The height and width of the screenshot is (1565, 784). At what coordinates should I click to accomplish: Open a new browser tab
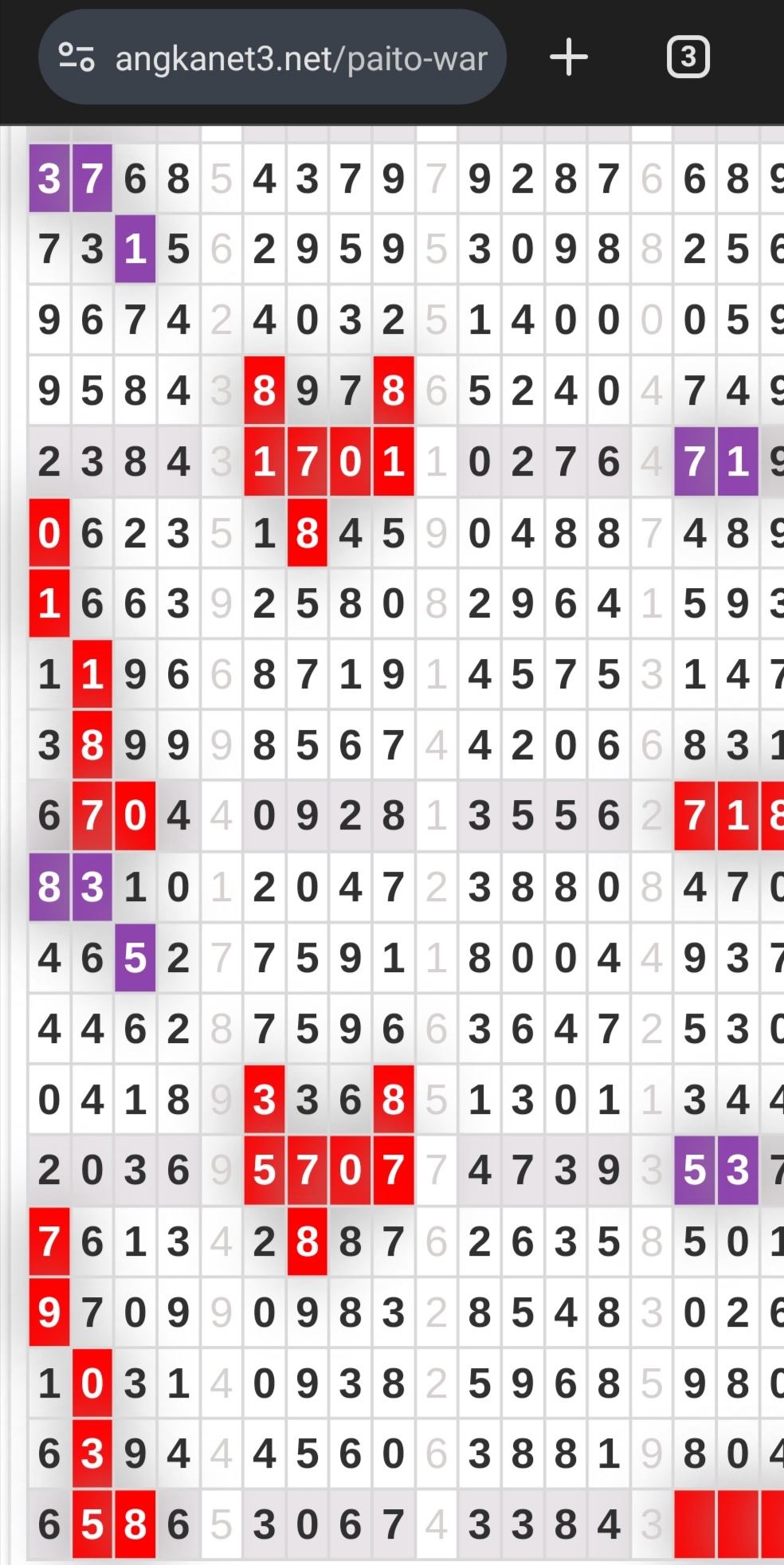tap(569, 57)
